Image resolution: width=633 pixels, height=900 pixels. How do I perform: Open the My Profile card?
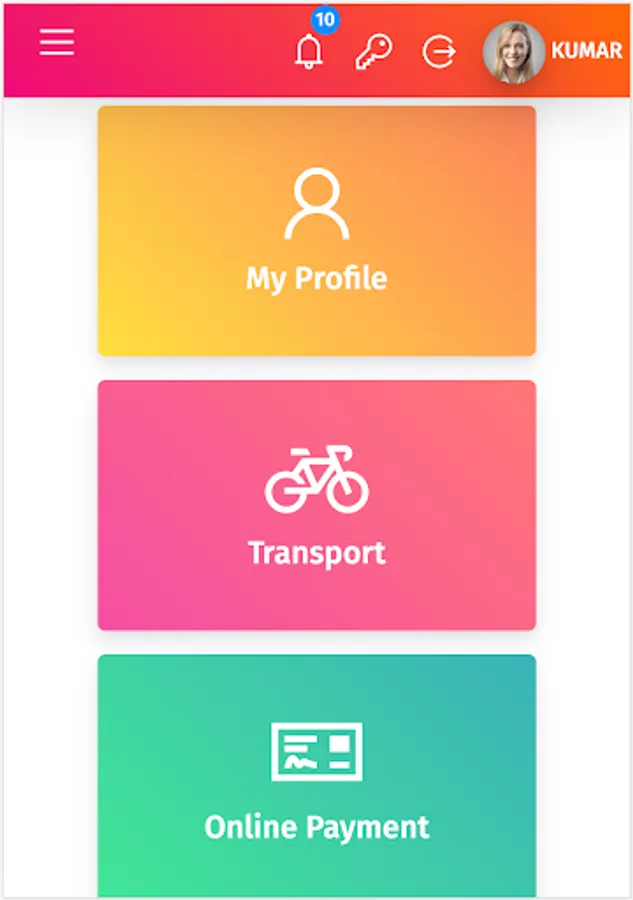click(x=316, y=231)
